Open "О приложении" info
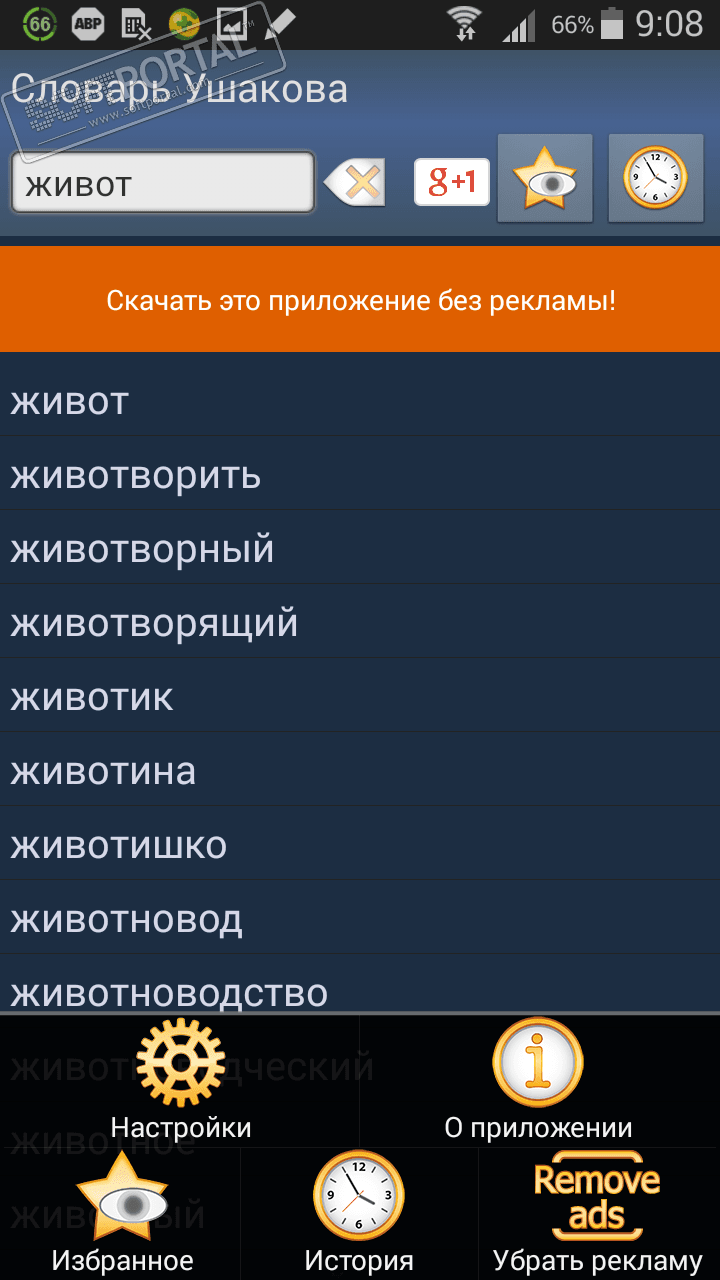 (x=538, y=1082)
